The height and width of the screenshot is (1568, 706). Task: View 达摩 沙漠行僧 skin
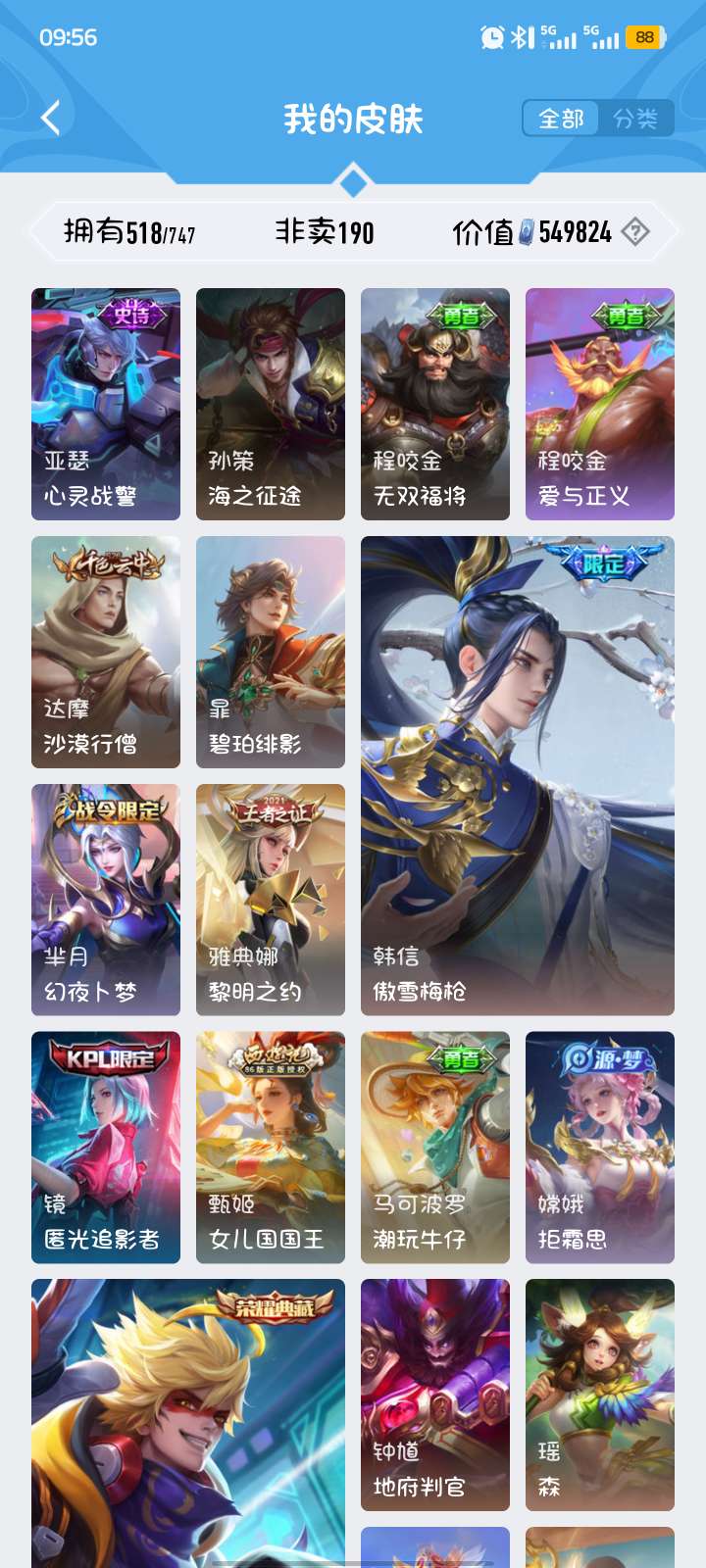[x=106, y=652]
